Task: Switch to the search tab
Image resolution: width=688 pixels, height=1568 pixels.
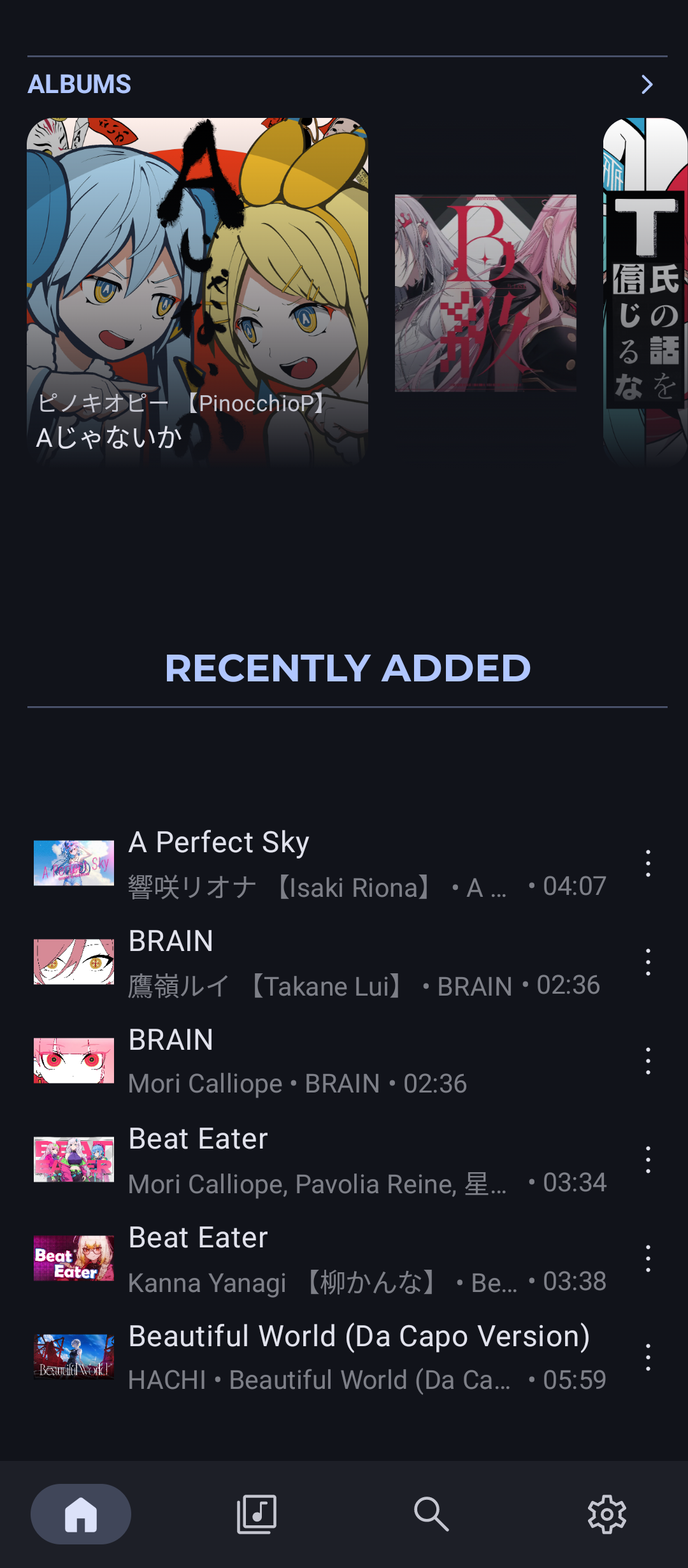Action: tap(431, 1514)
